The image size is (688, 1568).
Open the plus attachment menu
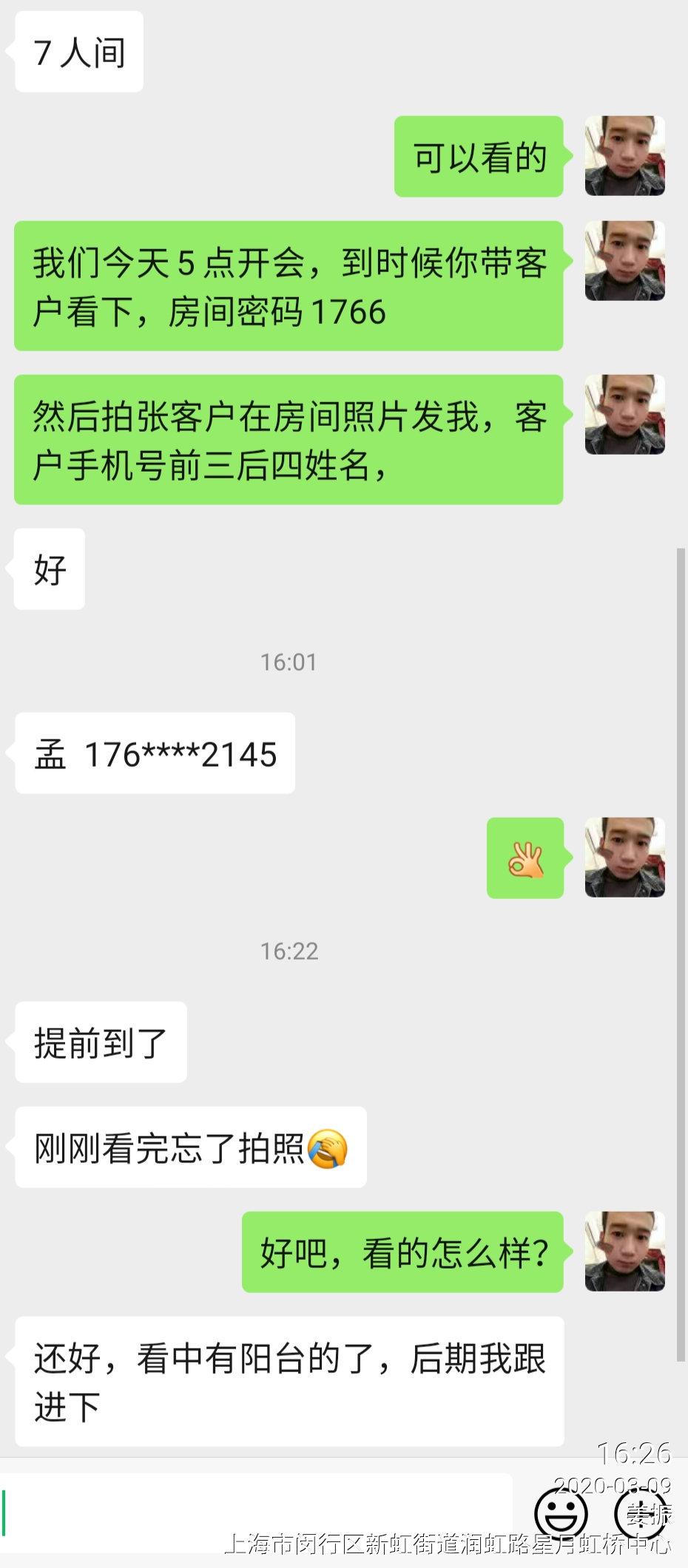[x=642, y=1513]
